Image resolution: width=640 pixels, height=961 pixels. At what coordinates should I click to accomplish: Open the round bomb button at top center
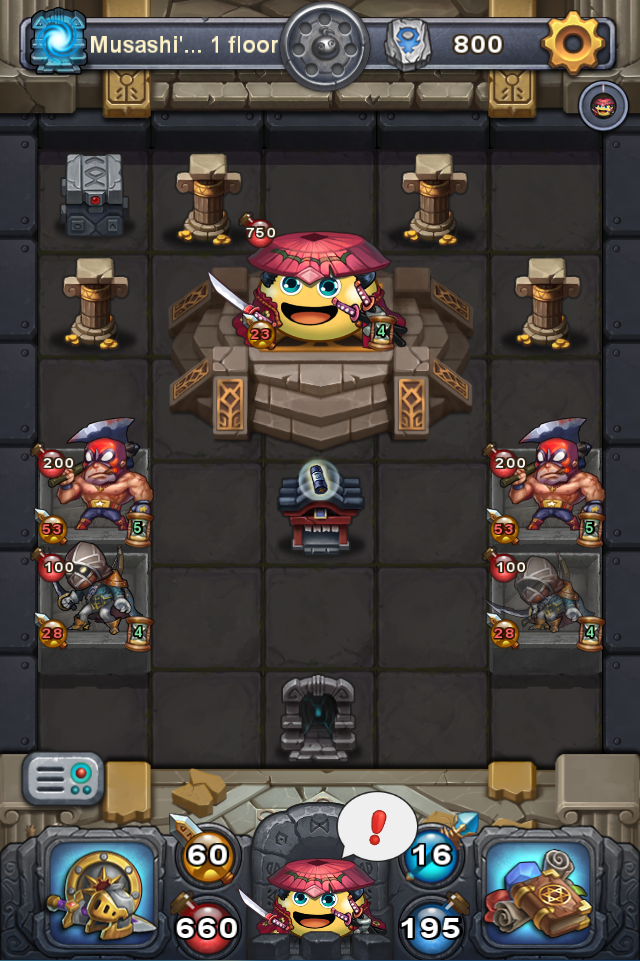pyautogui.click(x=322, y=44)
